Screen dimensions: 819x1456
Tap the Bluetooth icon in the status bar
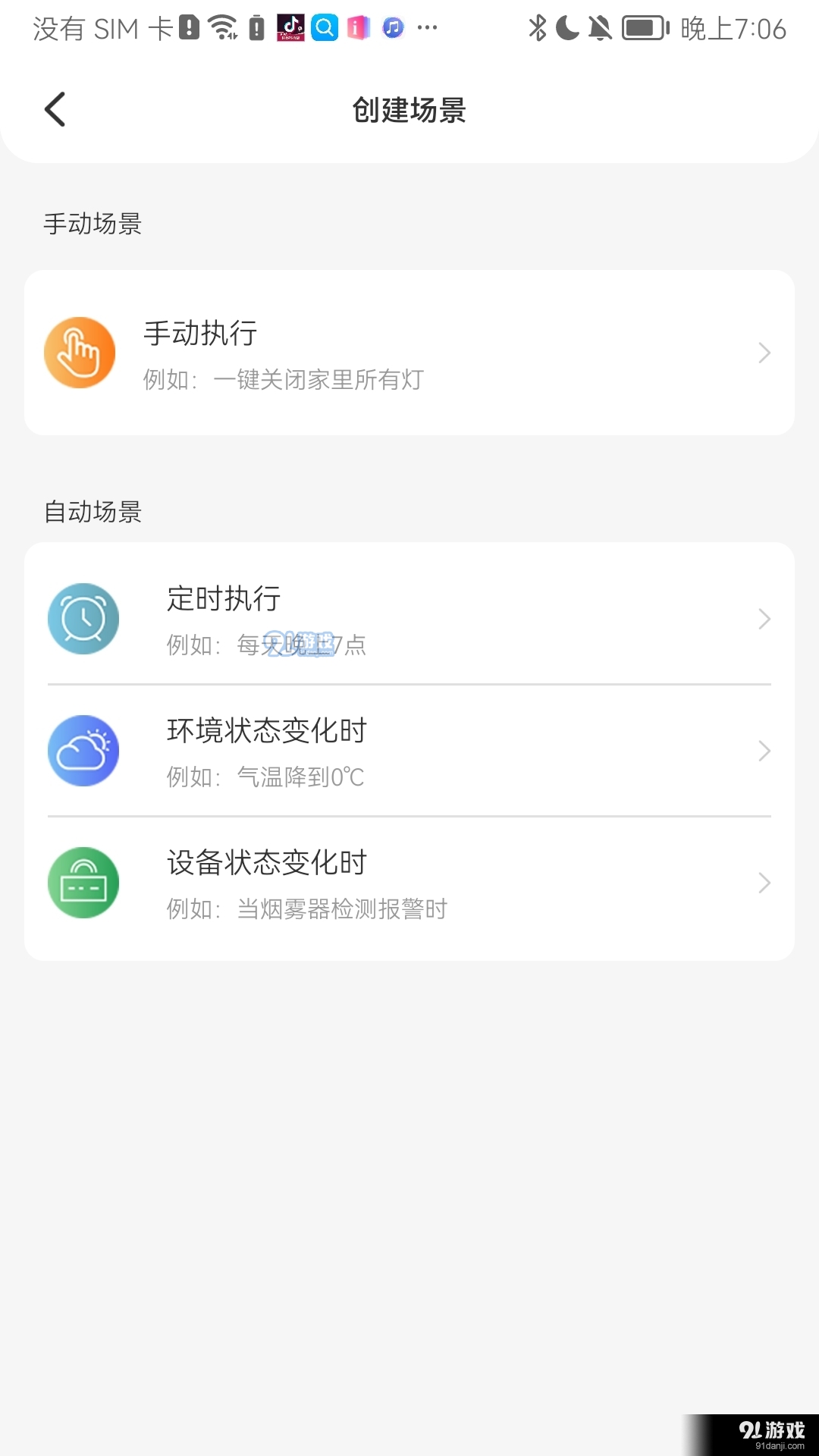(537, 27)
